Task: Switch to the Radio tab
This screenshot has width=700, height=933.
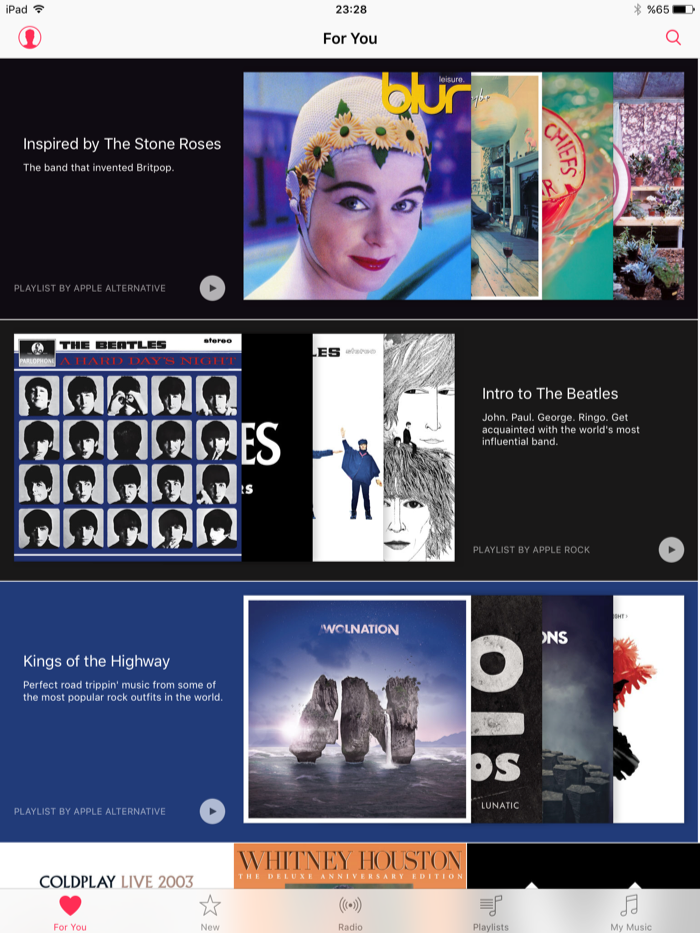Action: tap(350, 912)
